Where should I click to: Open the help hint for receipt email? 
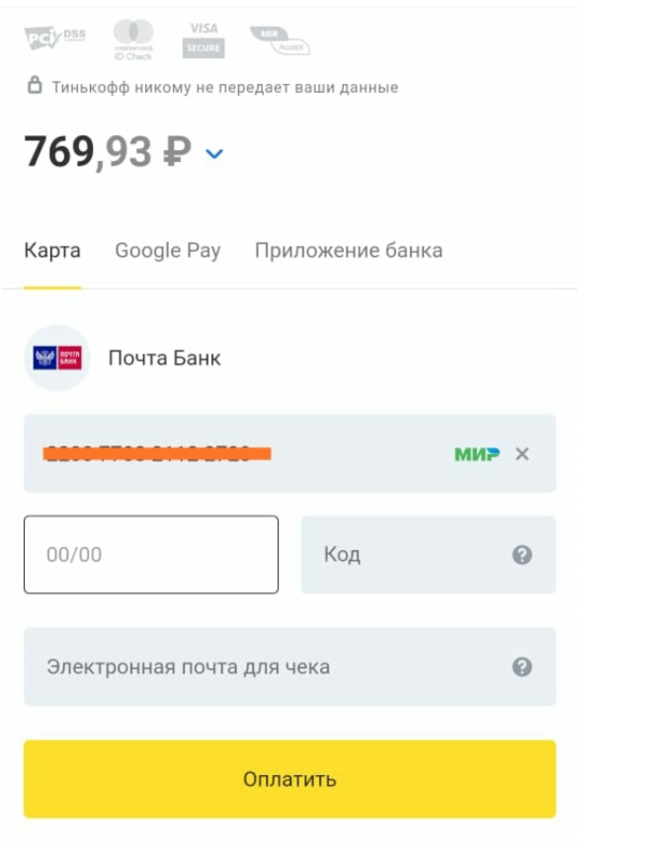click(x=522, y=667)
